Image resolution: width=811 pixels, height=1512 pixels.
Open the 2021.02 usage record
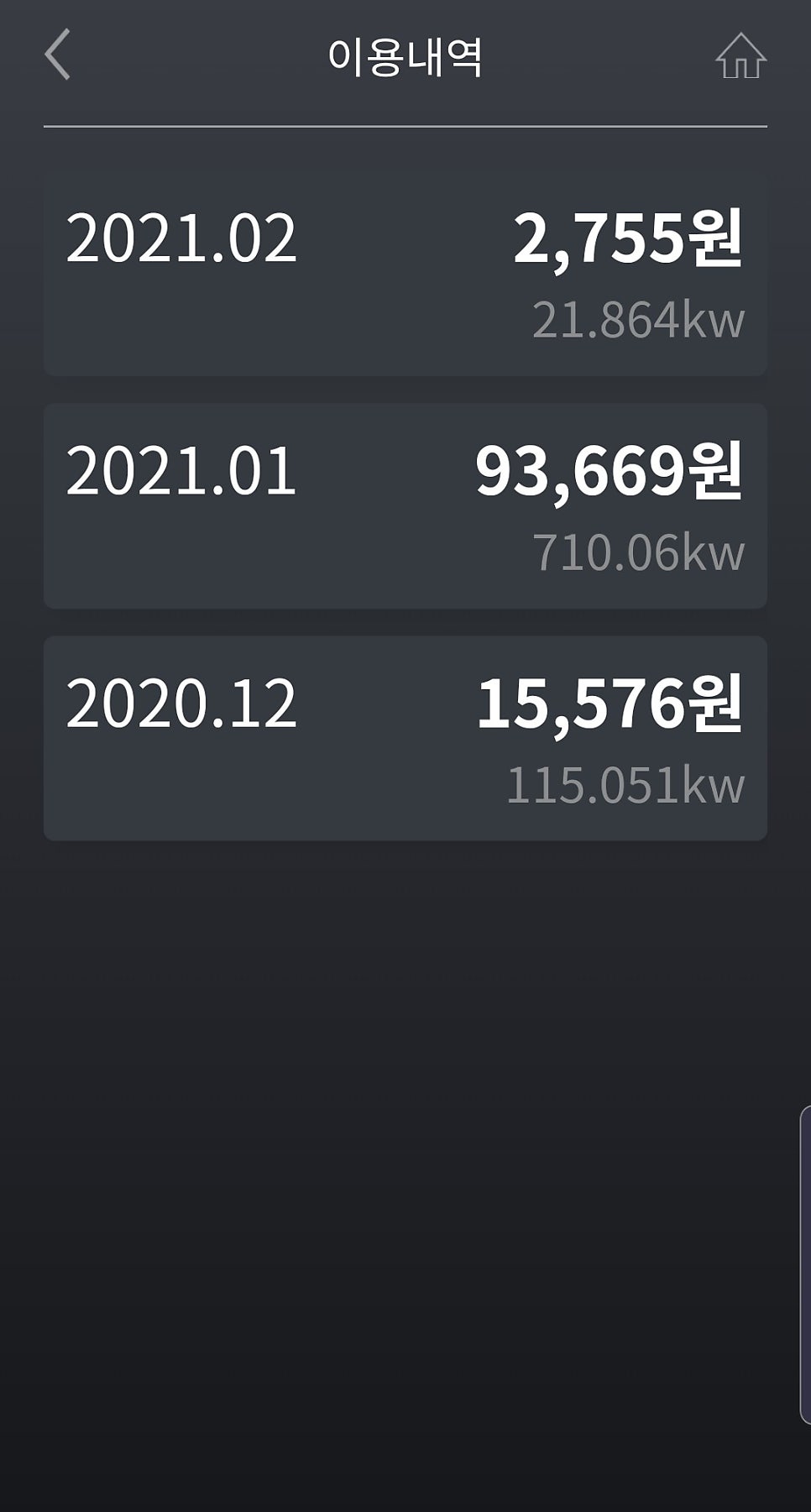click(x=405, y=274)
